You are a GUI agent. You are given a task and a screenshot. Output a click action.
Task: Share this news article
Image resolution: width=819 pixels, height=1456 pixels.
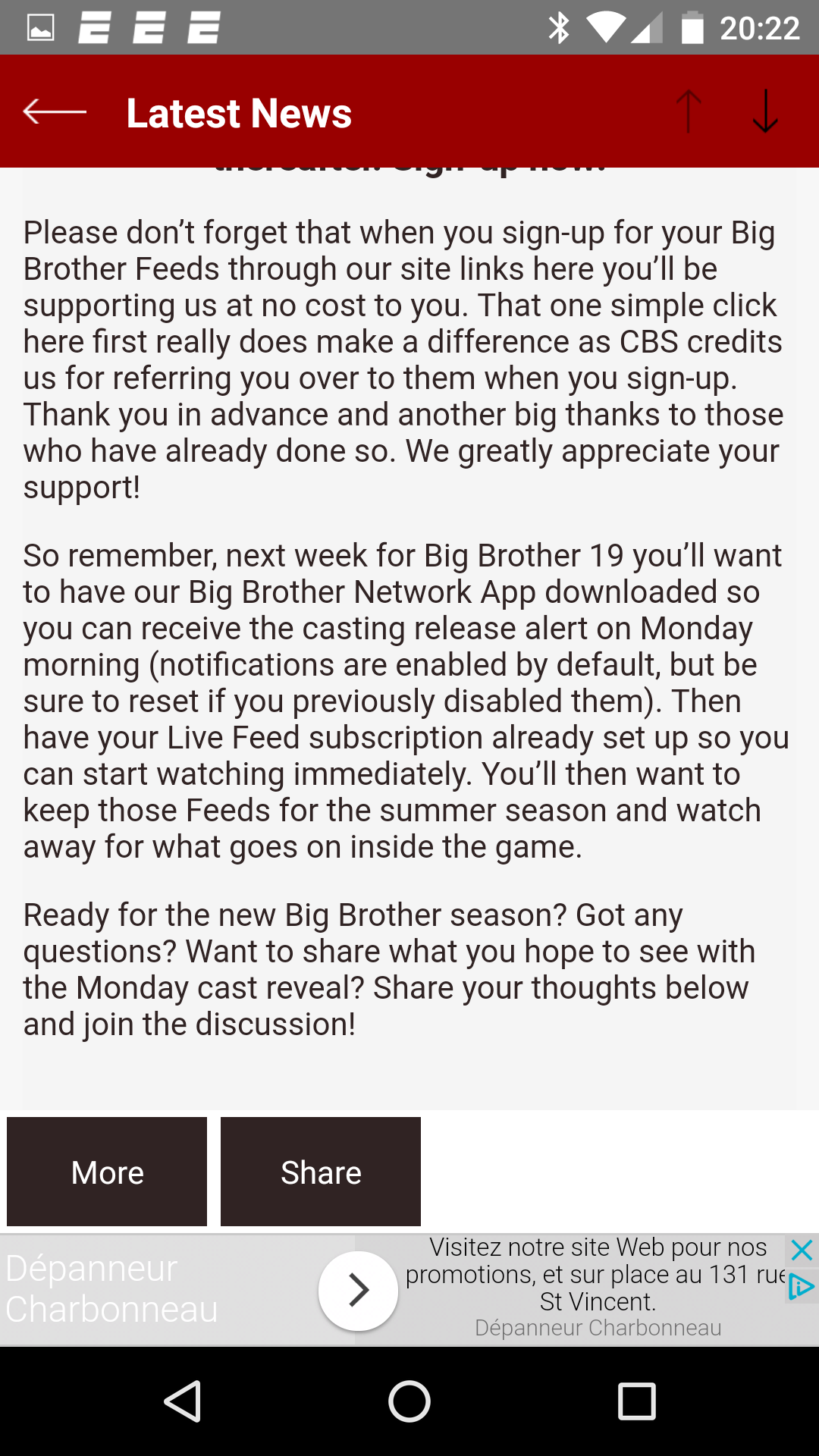321,1172
